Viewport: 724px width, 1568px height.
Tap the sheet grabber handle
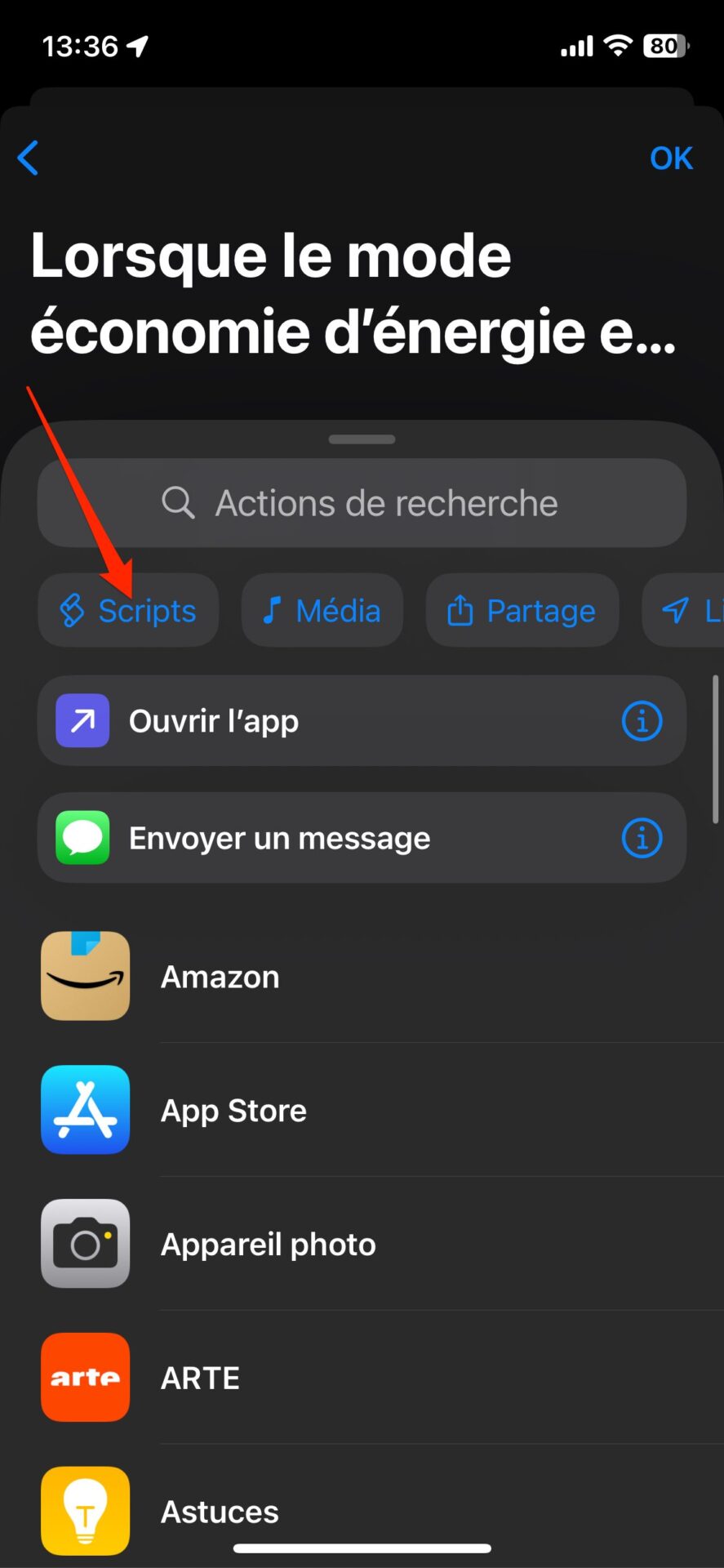pos(362,439)
